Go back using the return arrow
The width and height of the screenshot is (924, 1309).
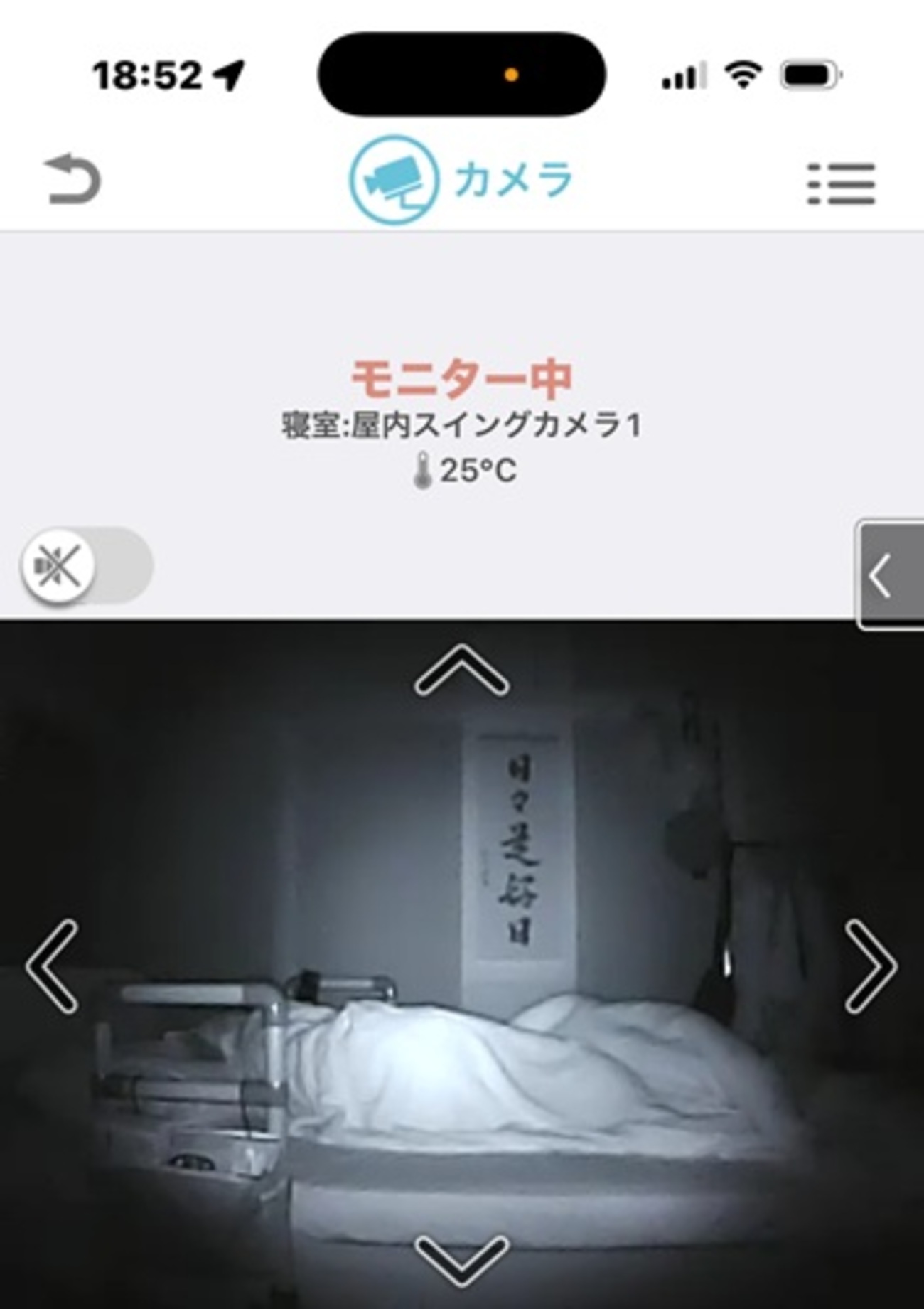[72, 180]
